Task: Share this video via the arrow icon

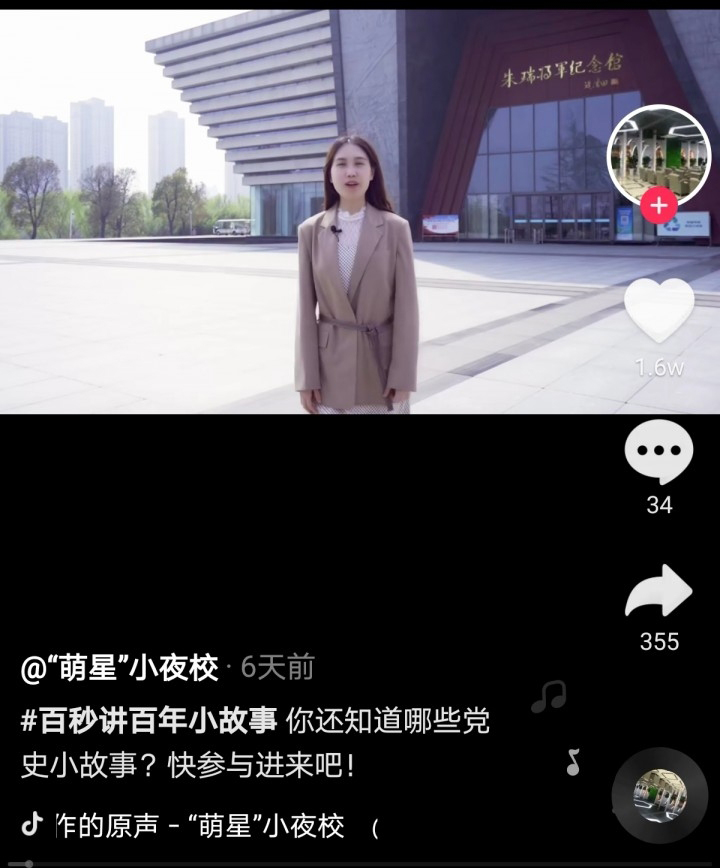Action: pyautogui.click(x=659, y=592)
